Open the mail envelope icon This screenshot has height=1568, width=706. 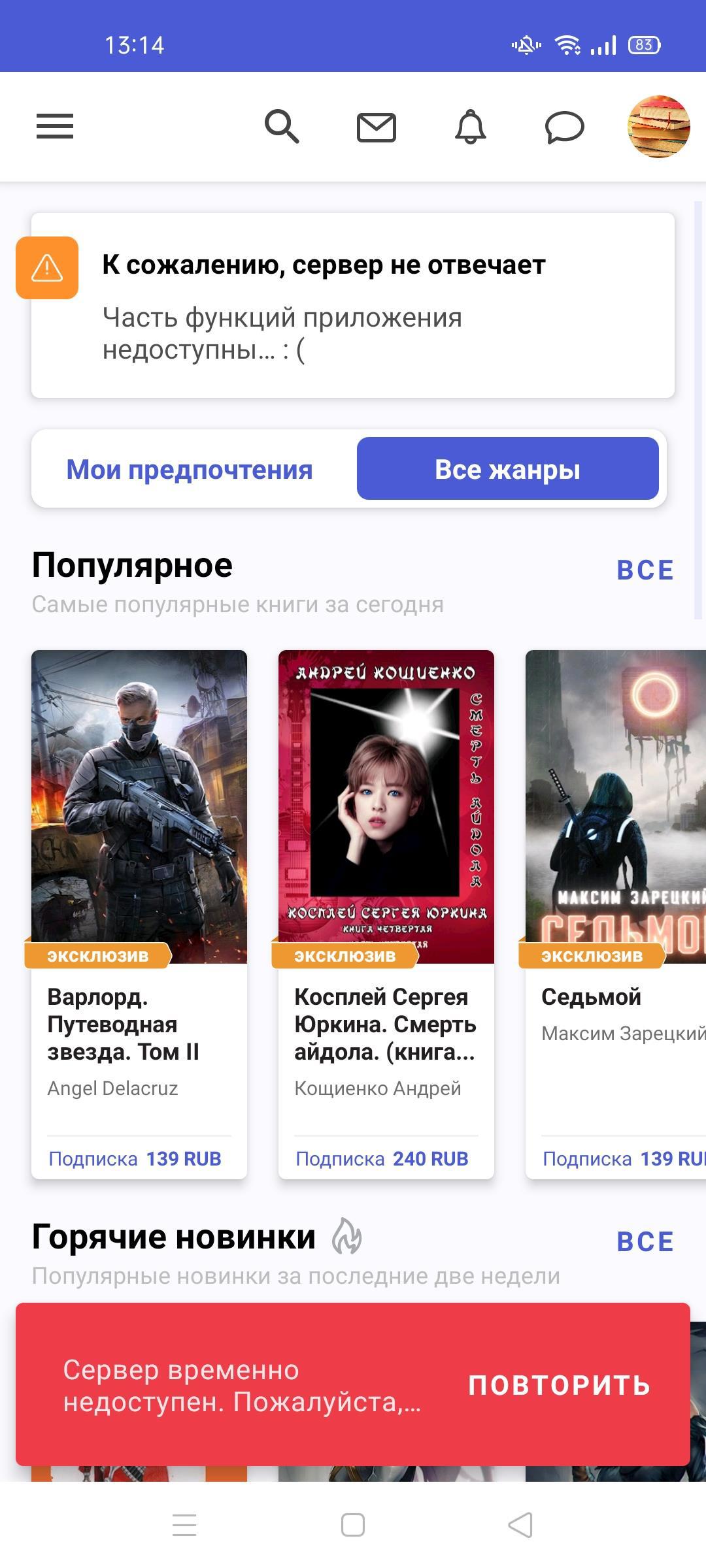pos(377,127)
